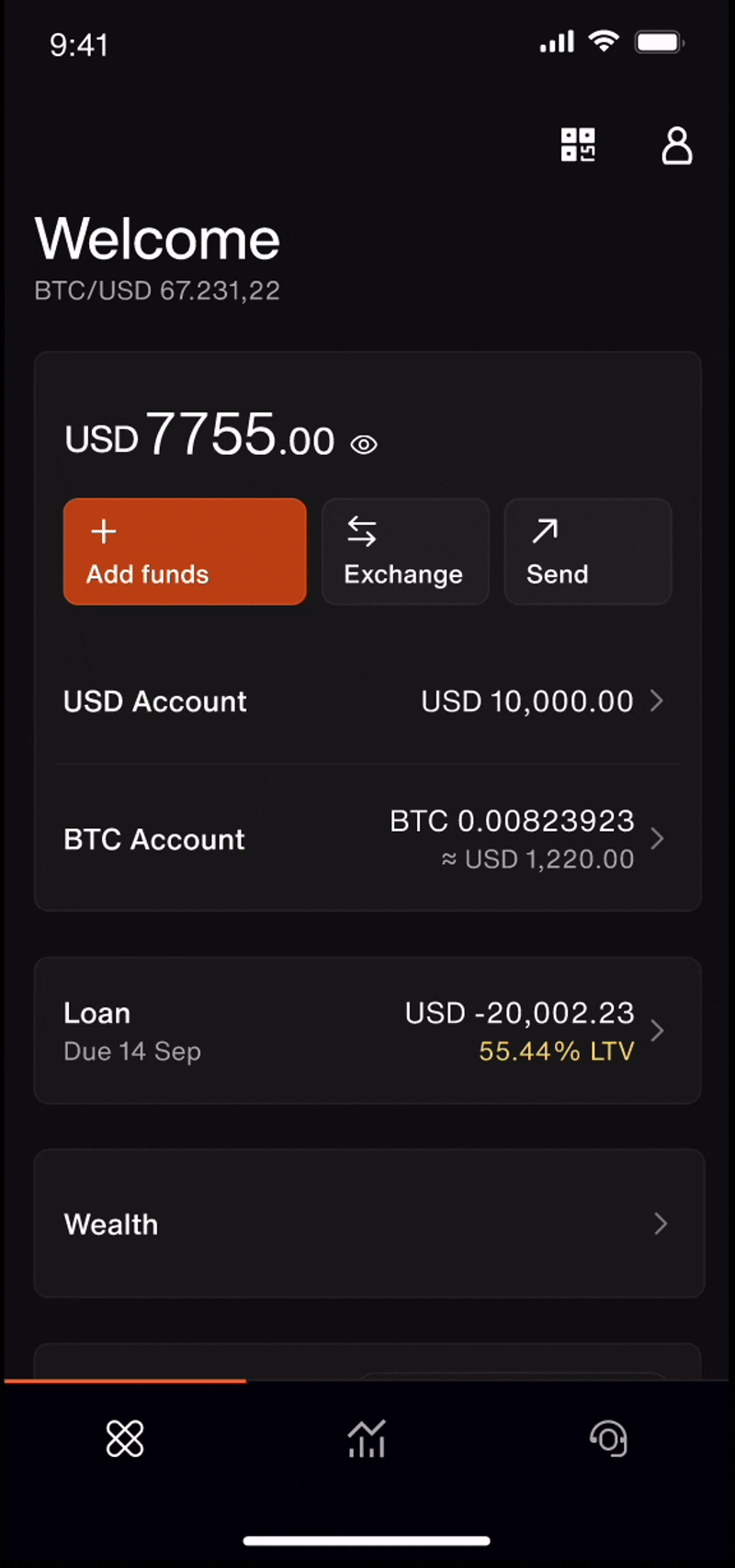Screen dimensions: 735x1568
Task: Switch to the home tab
Action: click(x=125, y=1438)
